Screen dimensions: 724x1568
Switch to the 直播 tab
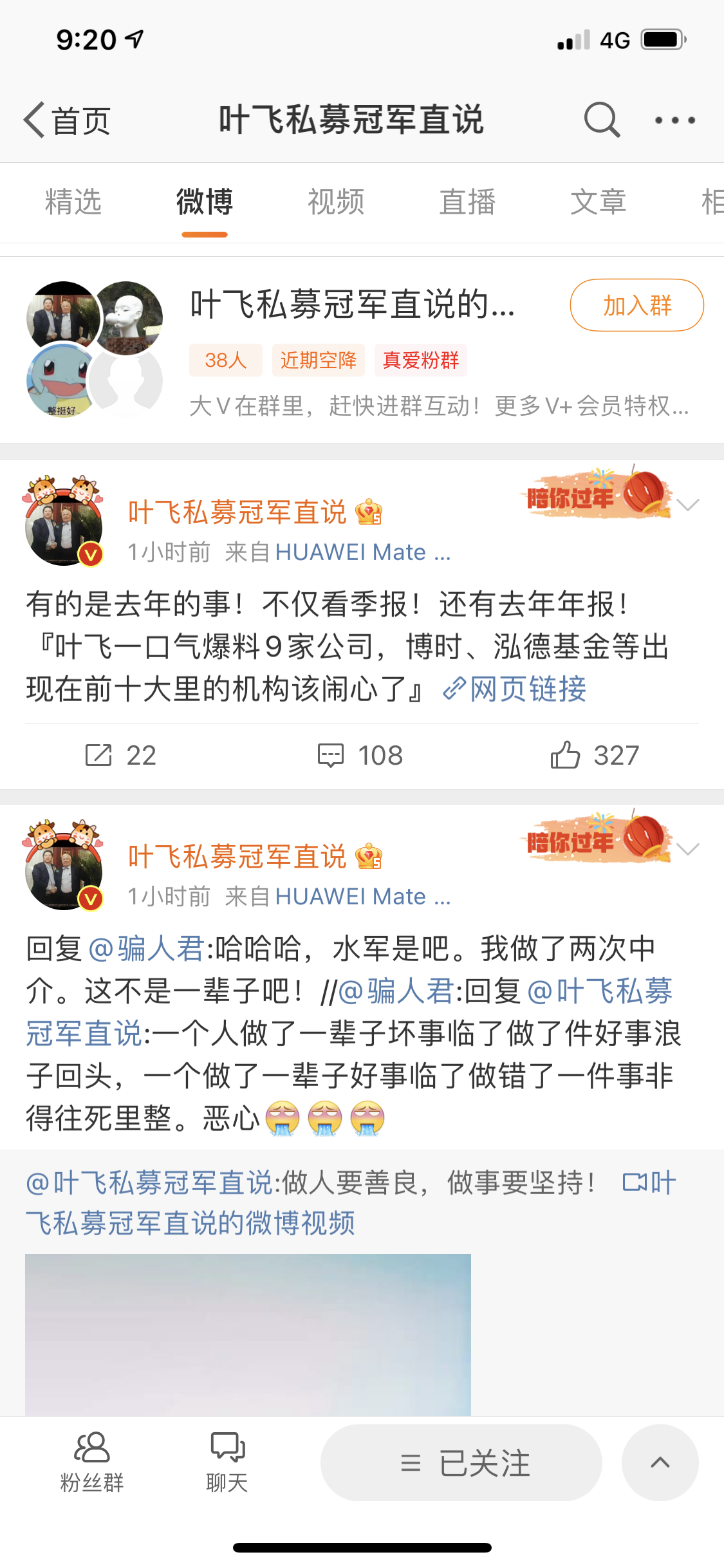coord(467,202)
